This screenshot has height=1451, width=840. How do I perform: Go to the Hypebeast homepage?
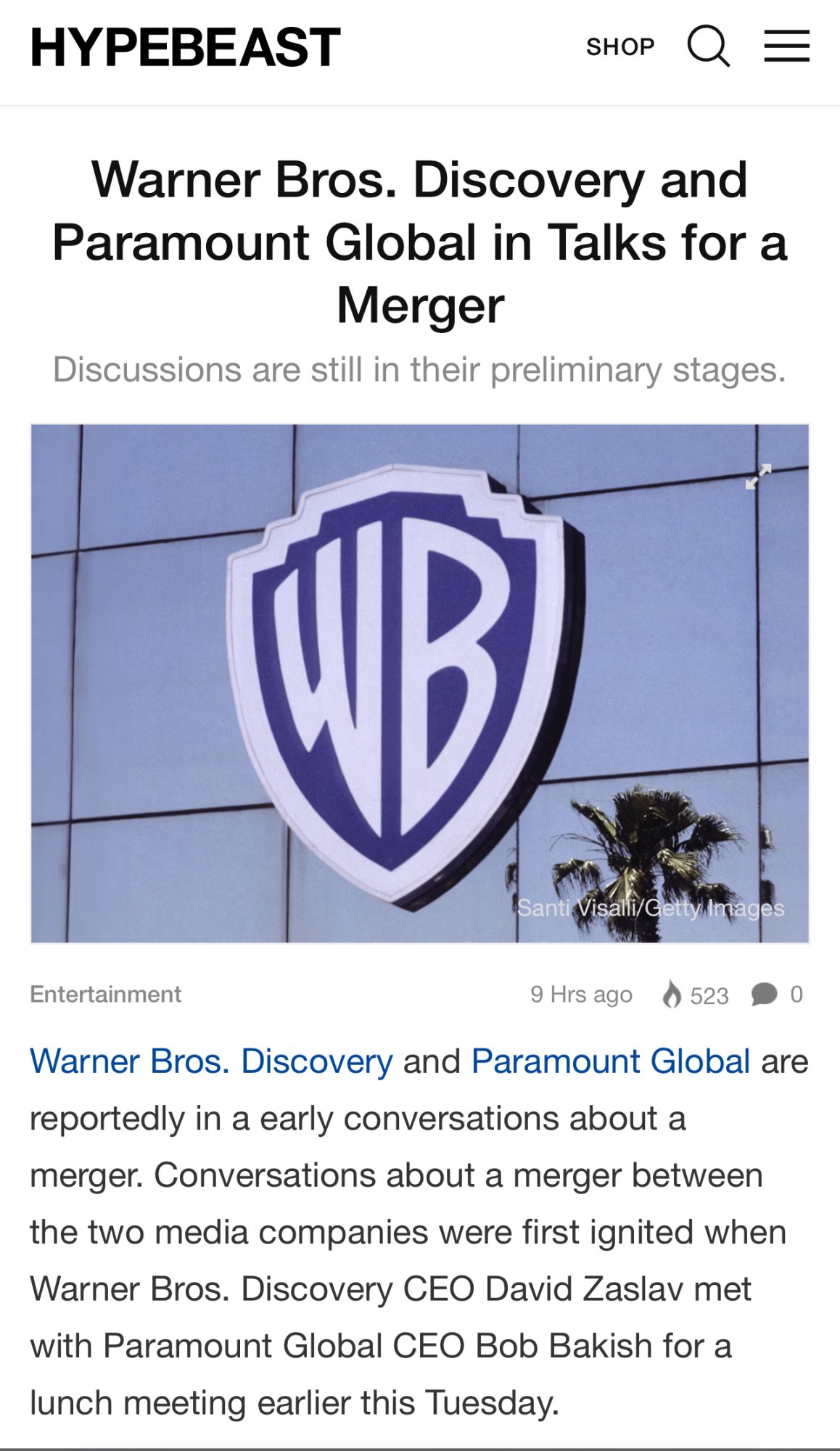[186, 48]
